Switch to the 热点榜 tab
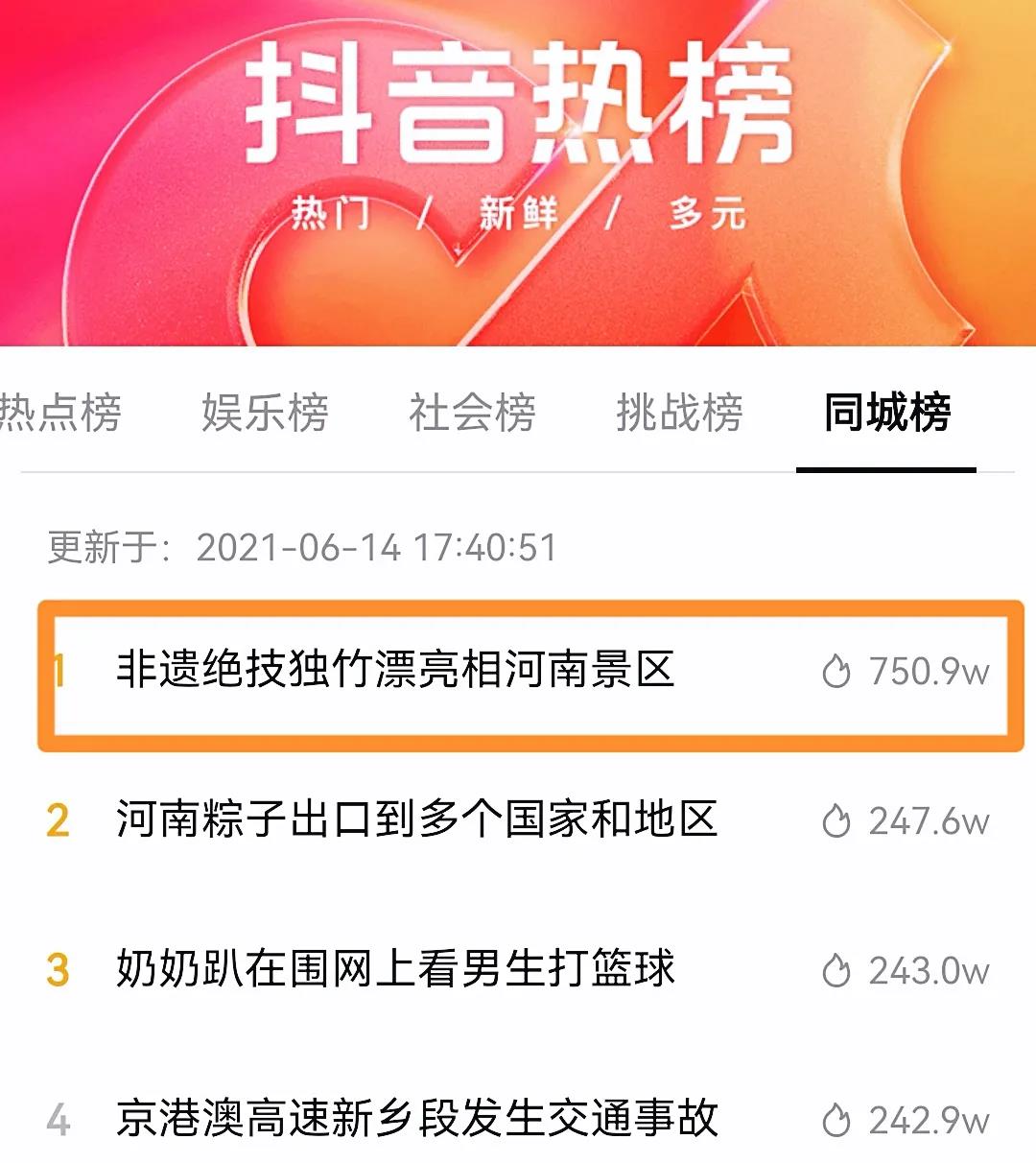This screenshot has height=1163, width=1036. click(59, 414)
